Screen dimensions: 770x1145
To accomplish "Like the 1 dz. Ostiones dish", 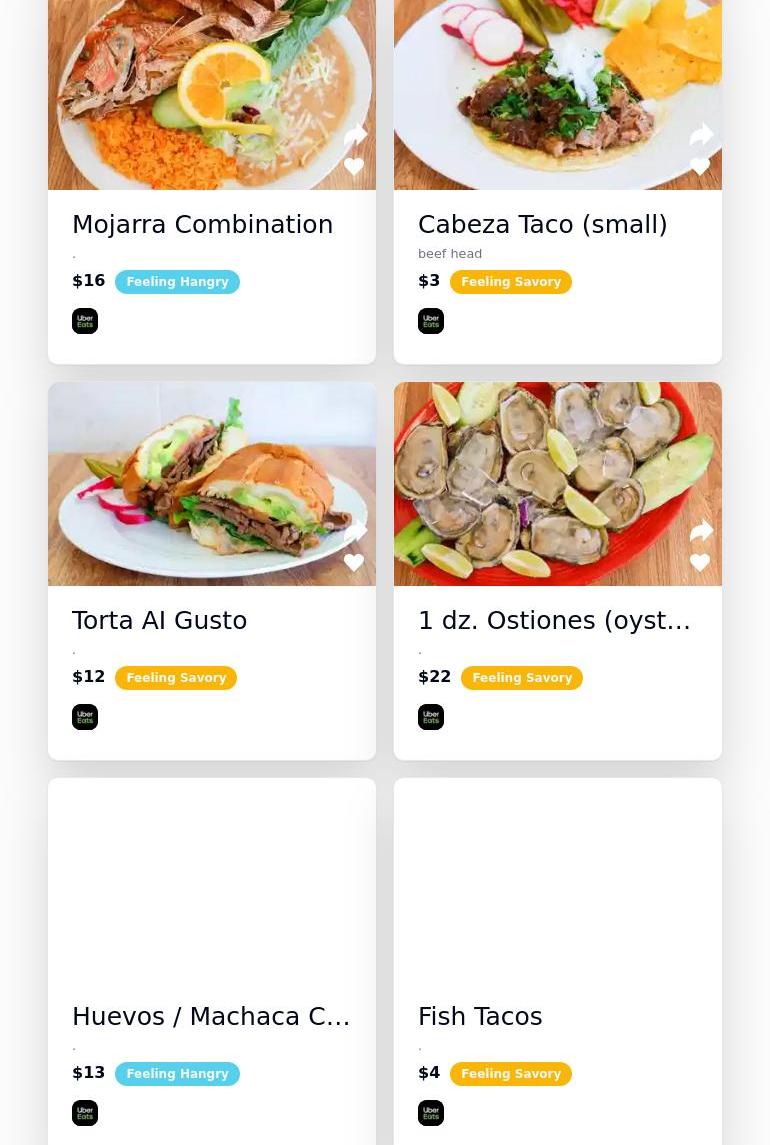I will tap(700, 562).
